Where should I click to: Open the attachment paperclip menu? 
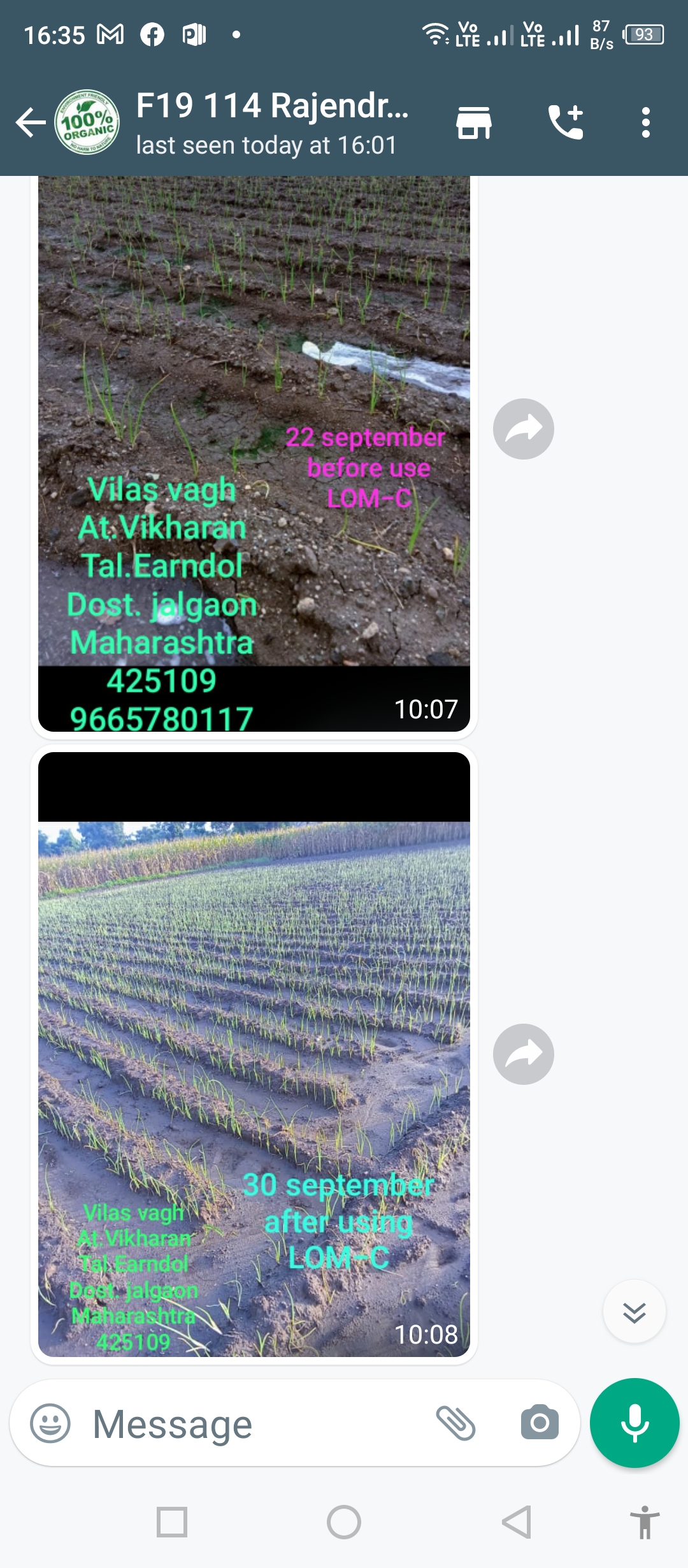coord(455,1423)
